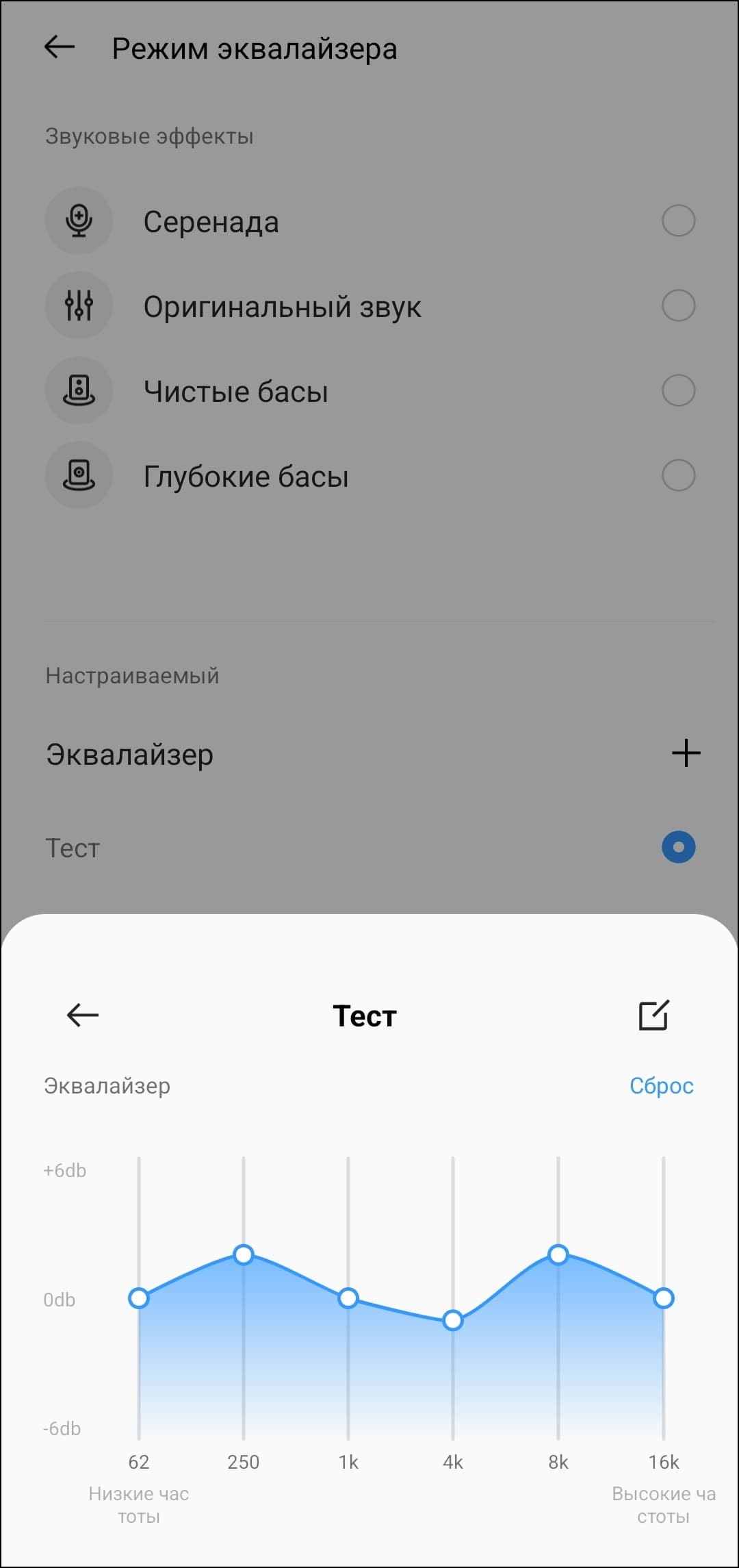739x1568 pixels.
Task: Go back from Режим эквалайзера screen
Action: point(60,47)
